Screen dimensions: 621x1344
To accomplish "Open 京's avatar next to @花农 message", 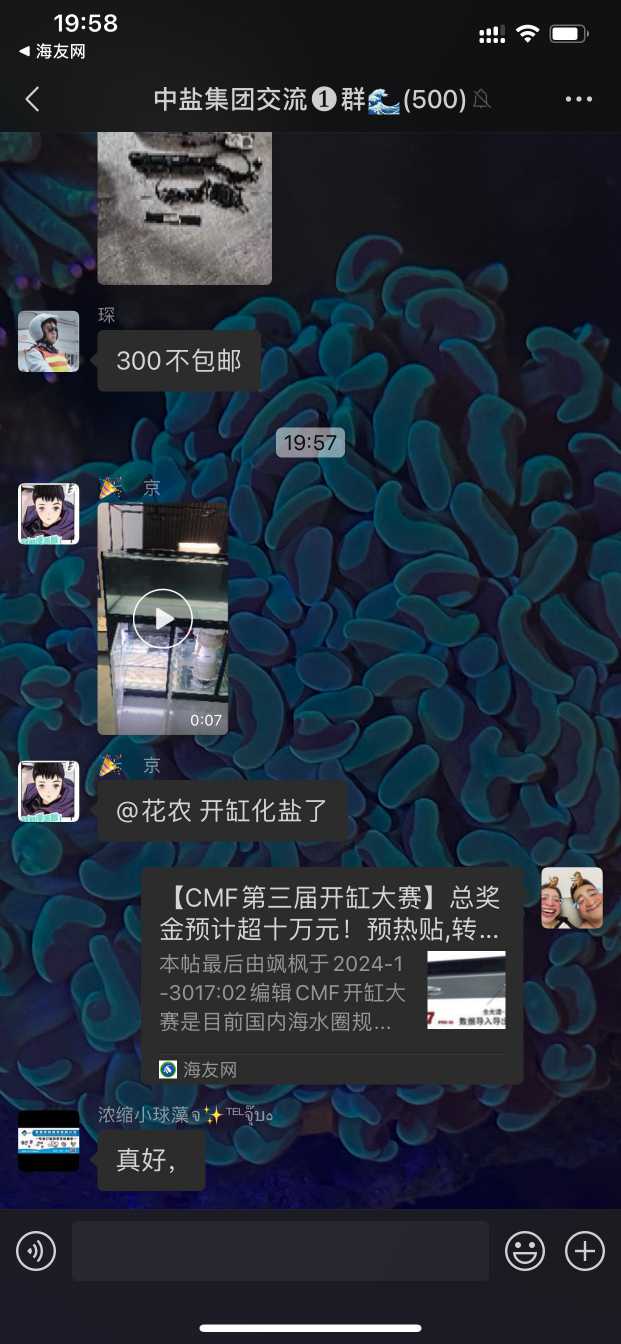I will pos(48,790).
